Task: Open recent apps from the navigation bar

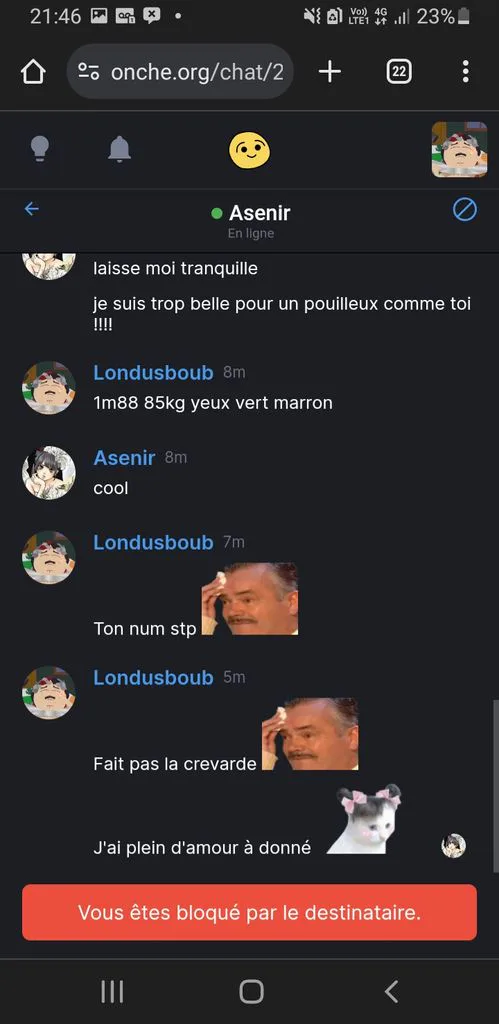Action: pyautogui.click(x=112, y=991)
